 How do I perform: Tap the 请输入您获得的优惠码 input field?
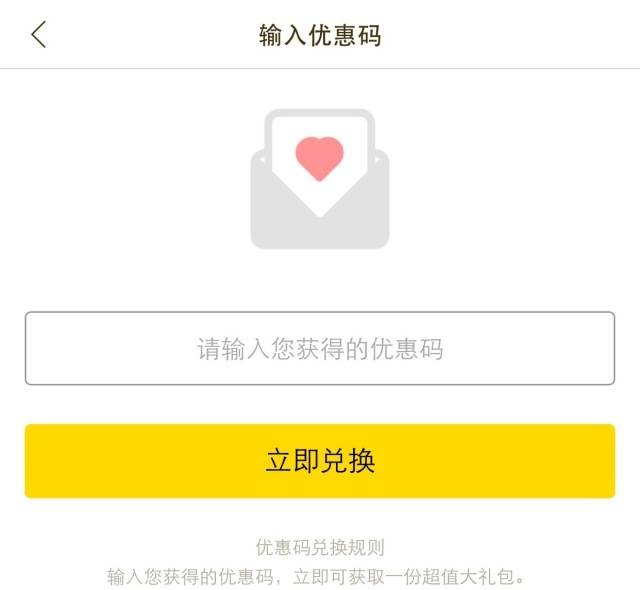click(320, 348)
